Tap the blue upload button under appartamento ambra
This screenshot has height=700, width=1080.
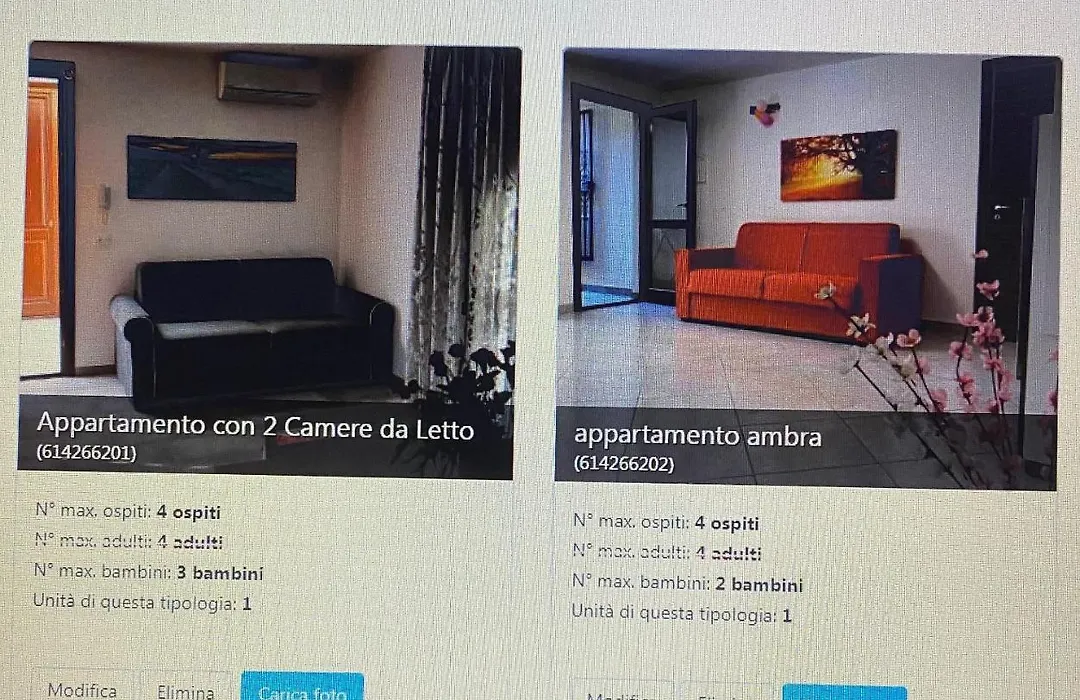pyautogui.click(x=844, y=692)
